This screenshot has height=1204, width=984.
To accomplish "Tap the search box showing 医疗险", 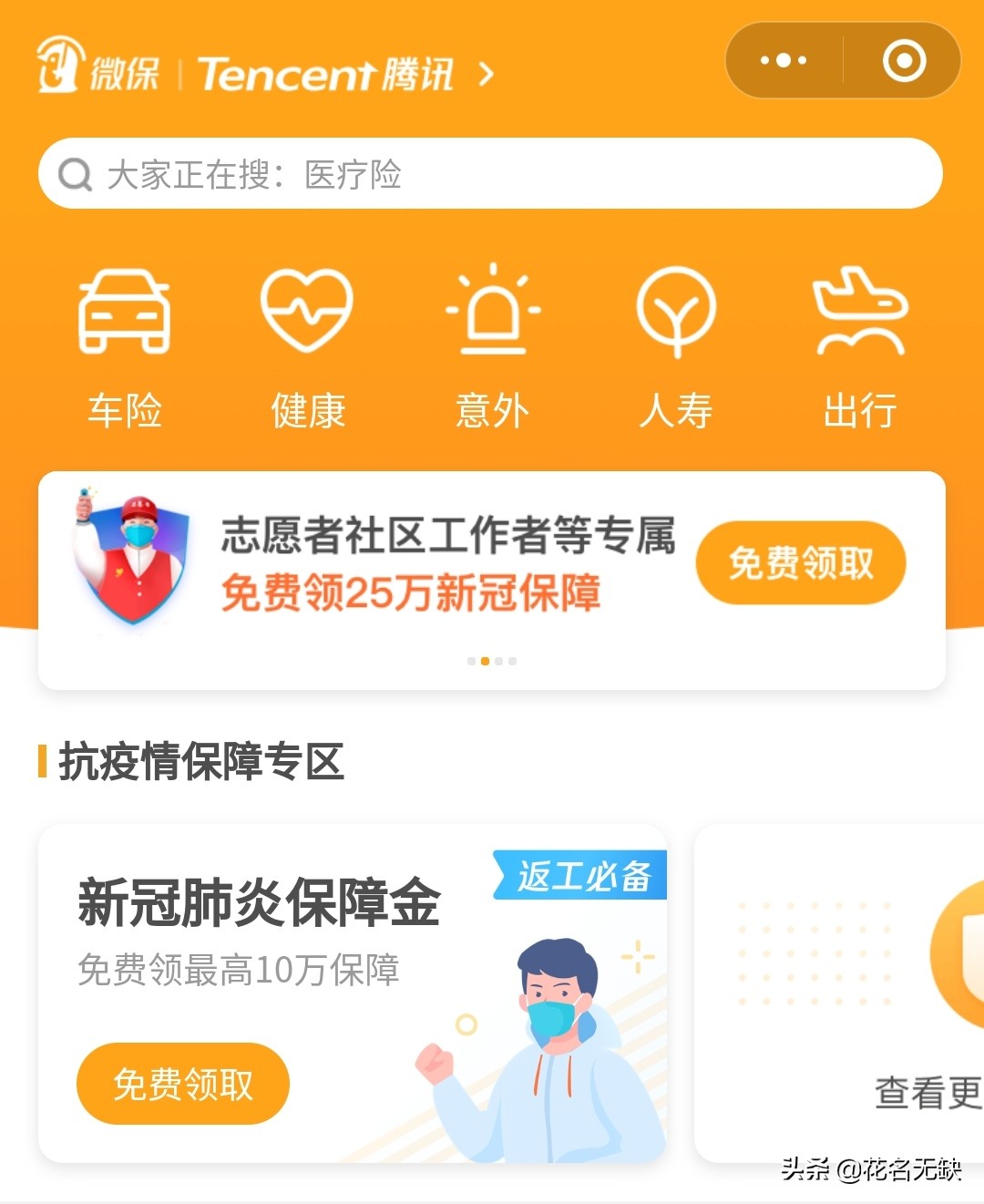I will [490, 173].
